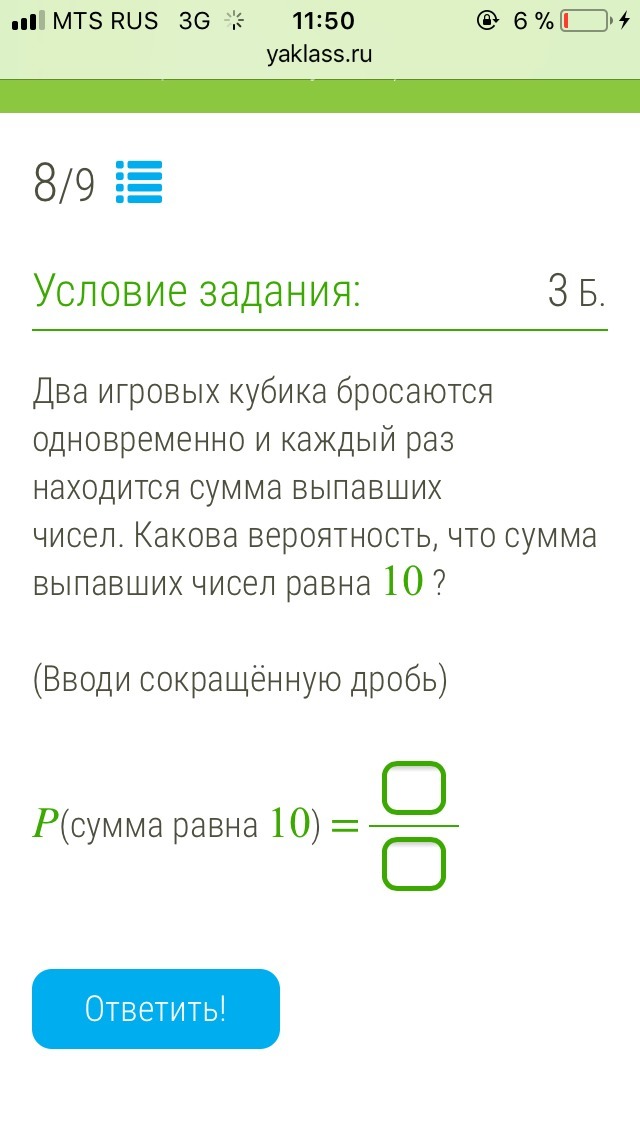Tap the denominator input box

pos(413,863)
